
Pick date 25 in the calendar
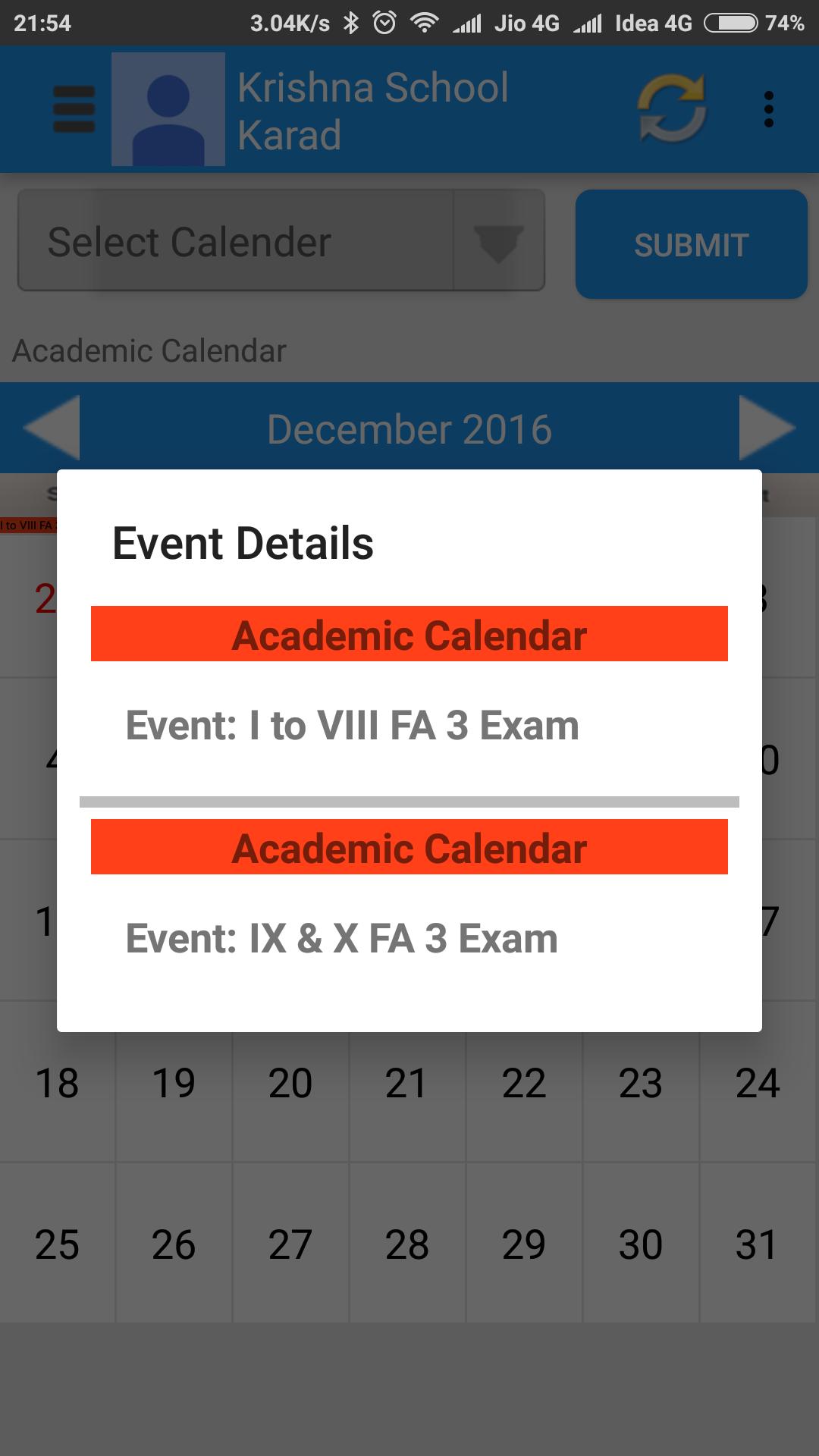(58, 1244)
